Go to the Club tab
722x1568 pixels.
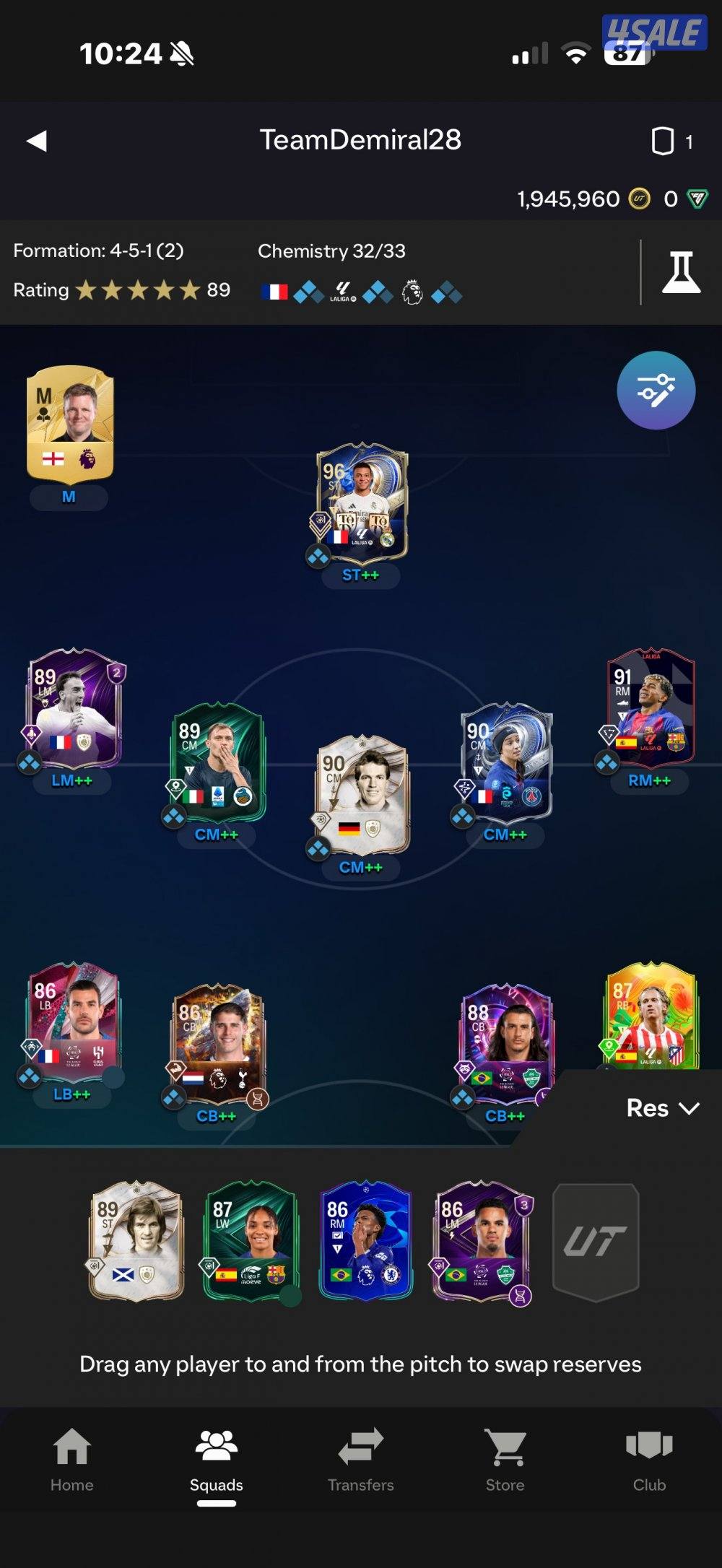(x=649, y=1460)
